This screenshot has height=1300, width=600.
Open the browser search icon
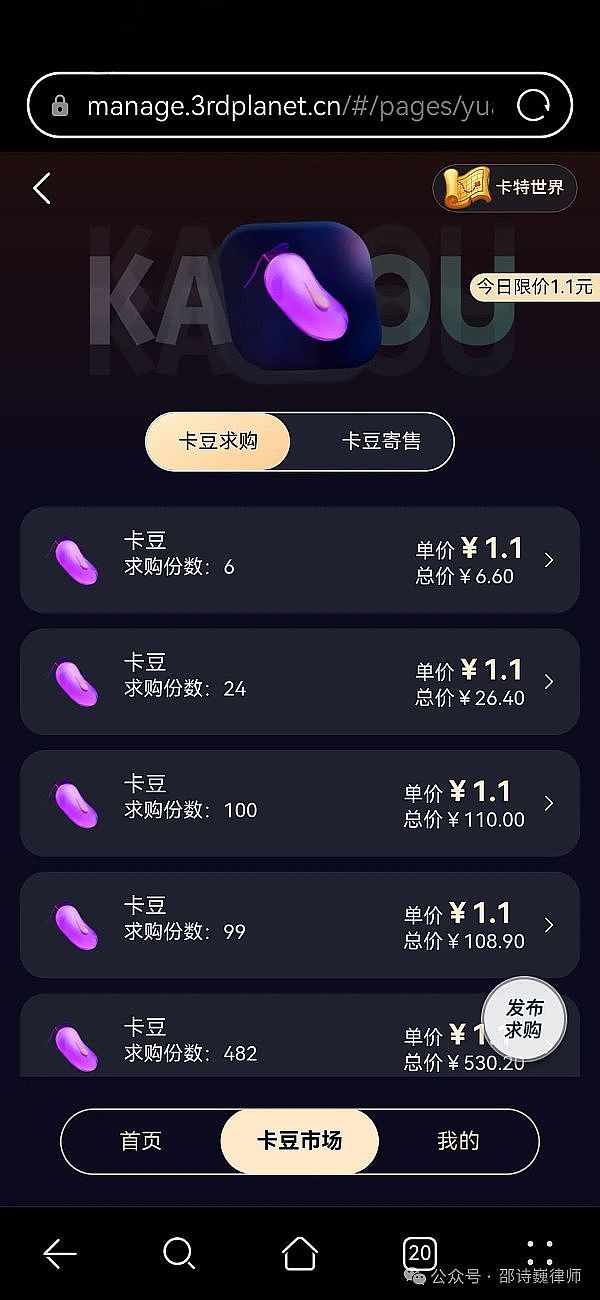pyautogui.click(x=179, y=1252)
